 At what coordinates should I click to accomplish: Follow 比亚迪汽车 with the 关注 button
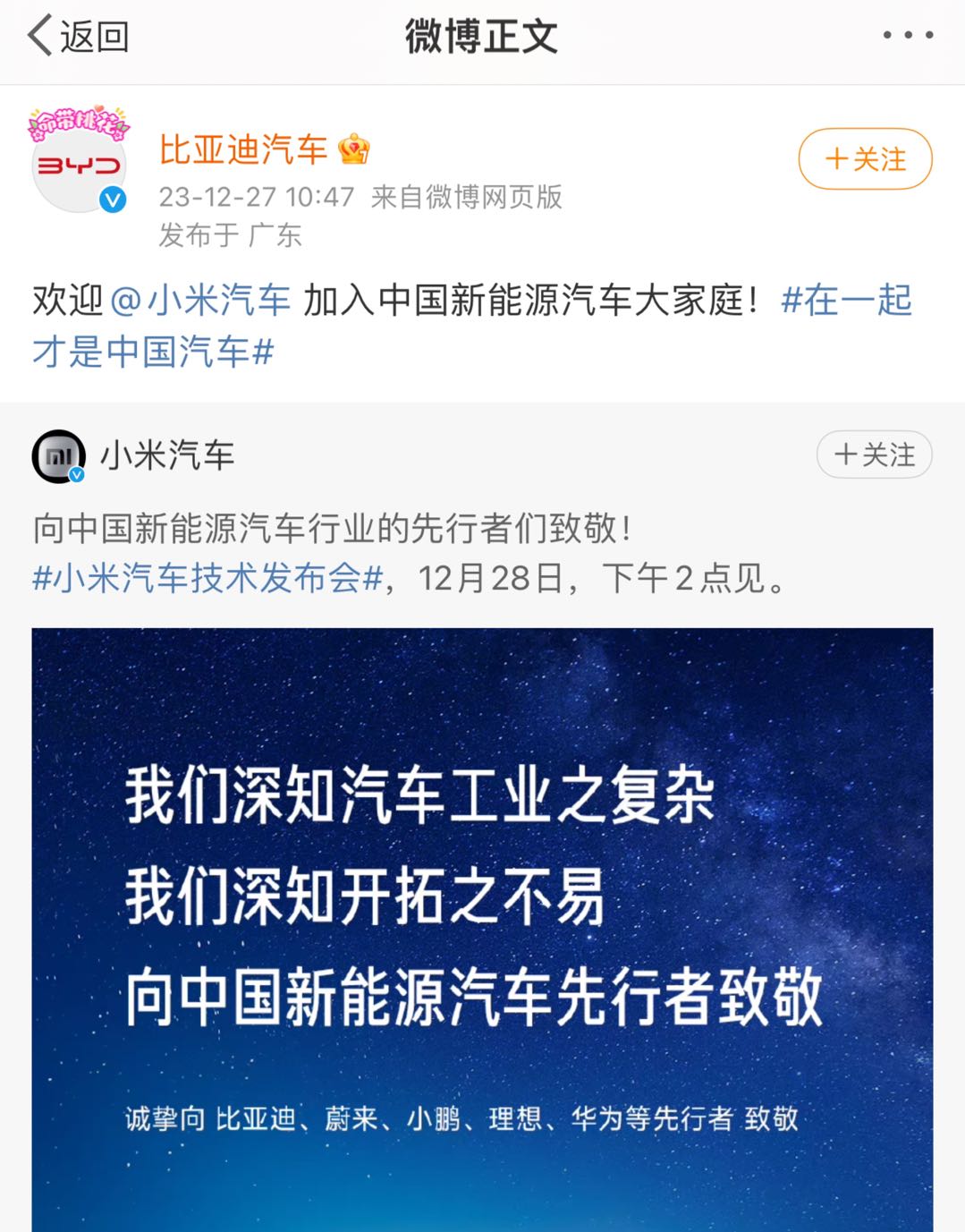pyautogui.click(x=865, y=159)
